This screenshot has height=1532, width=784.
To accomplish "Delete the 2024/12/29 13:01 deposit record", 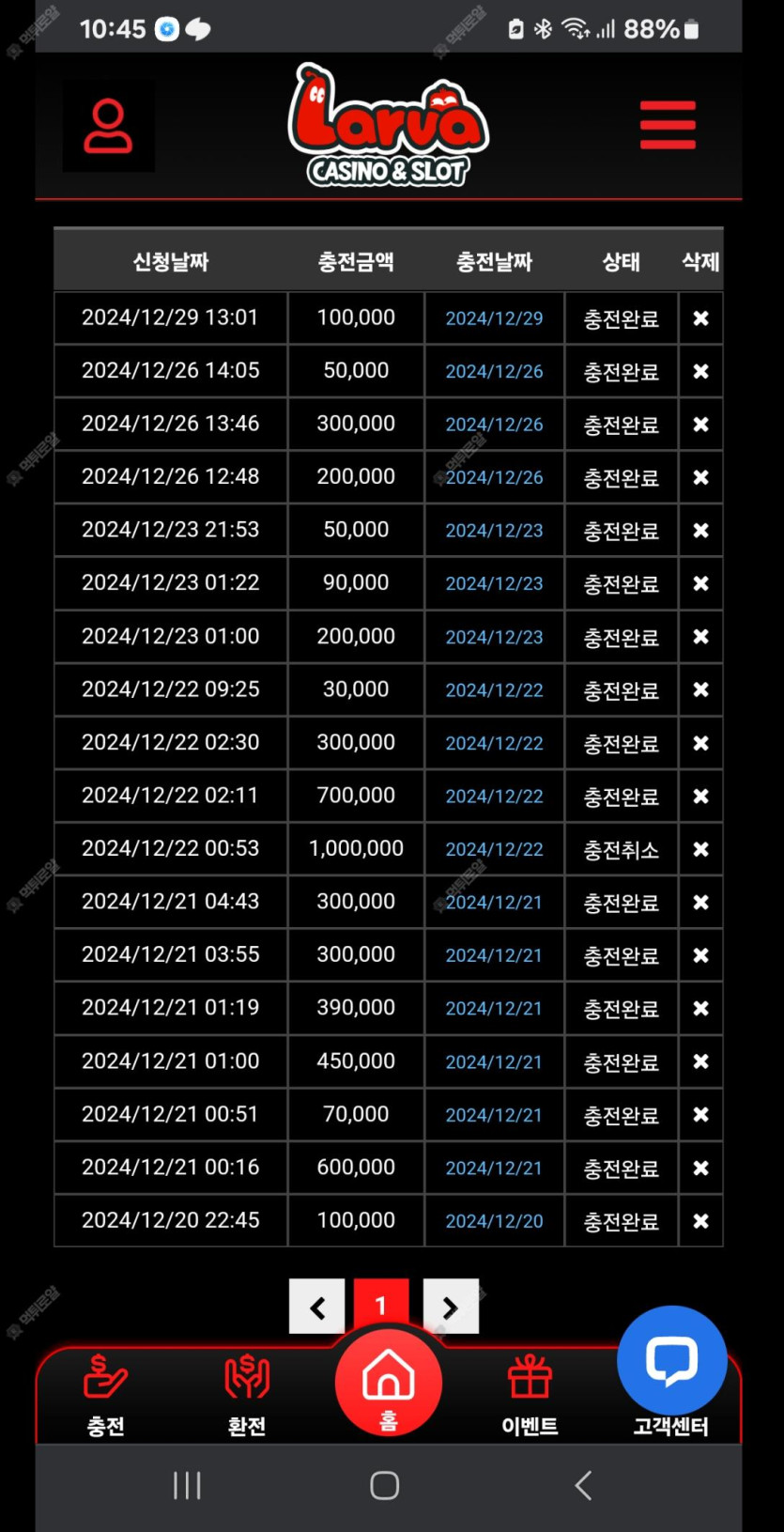I will [x=700, y=318].
